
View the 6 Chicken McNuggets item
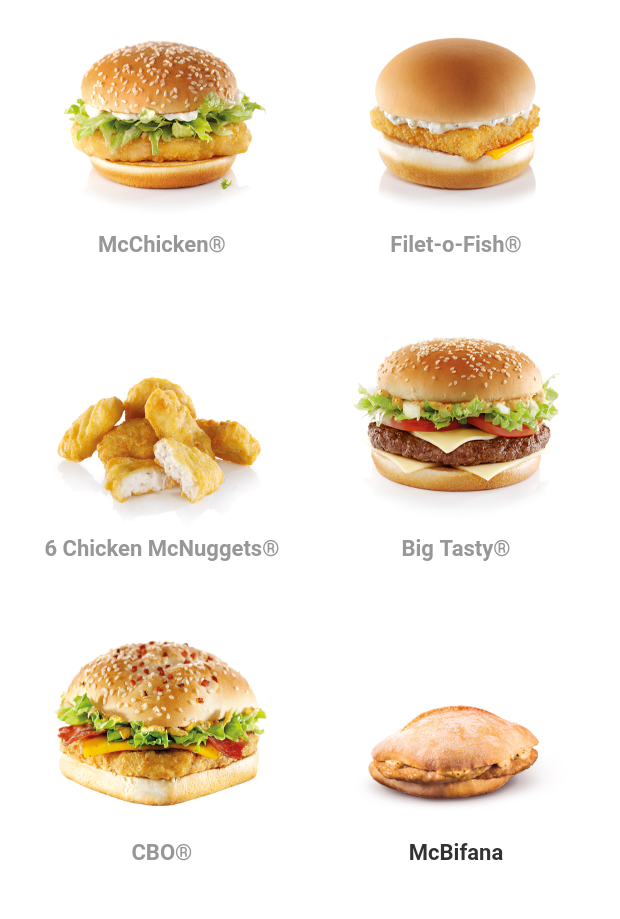point(160,437)
